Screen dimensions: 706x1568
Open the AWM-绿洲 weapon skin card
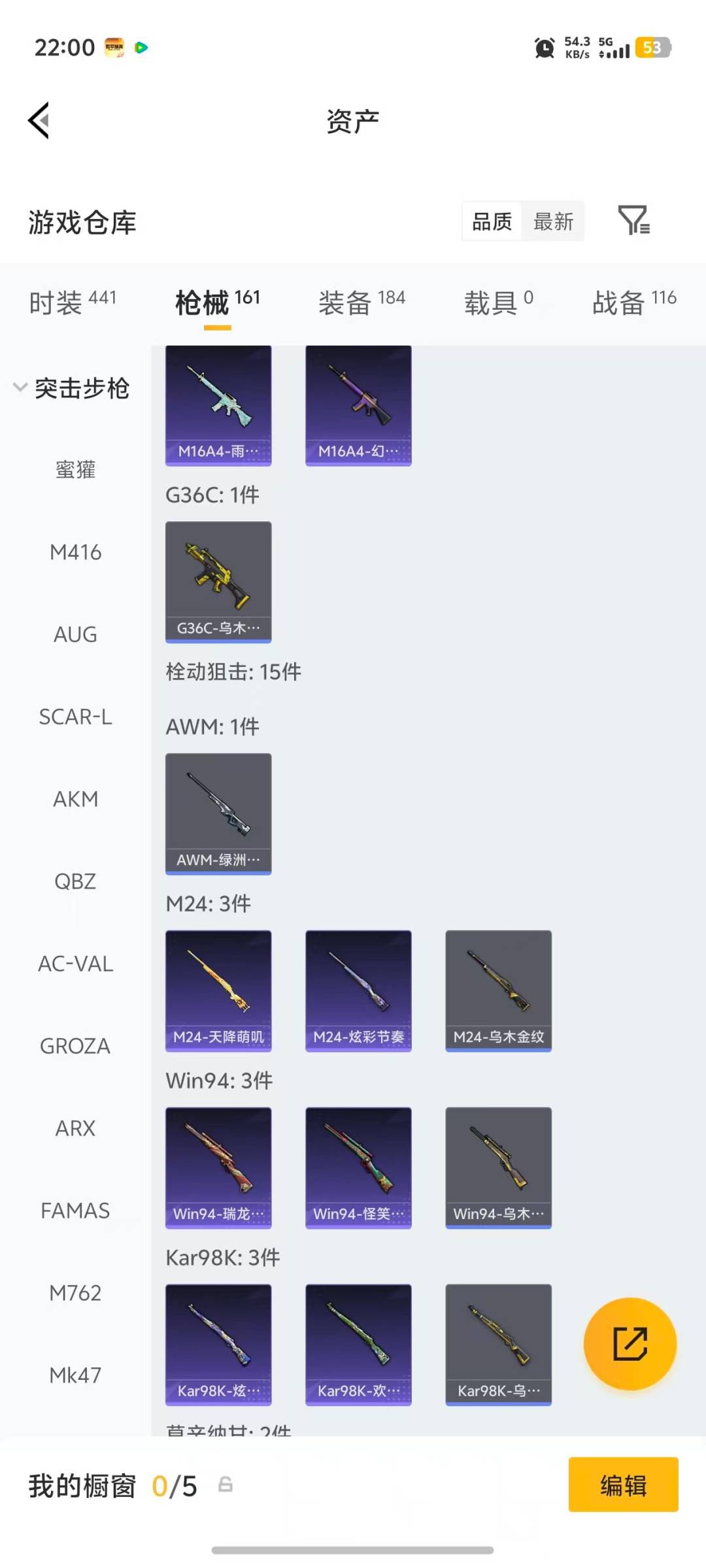pos(218,813)
